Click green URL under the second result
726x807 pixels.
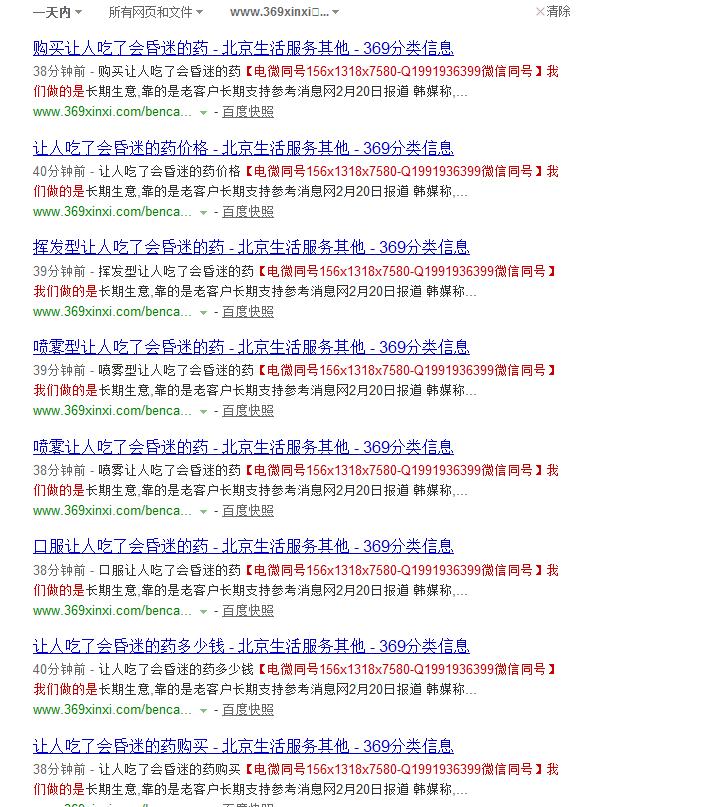tap(112, 212)
